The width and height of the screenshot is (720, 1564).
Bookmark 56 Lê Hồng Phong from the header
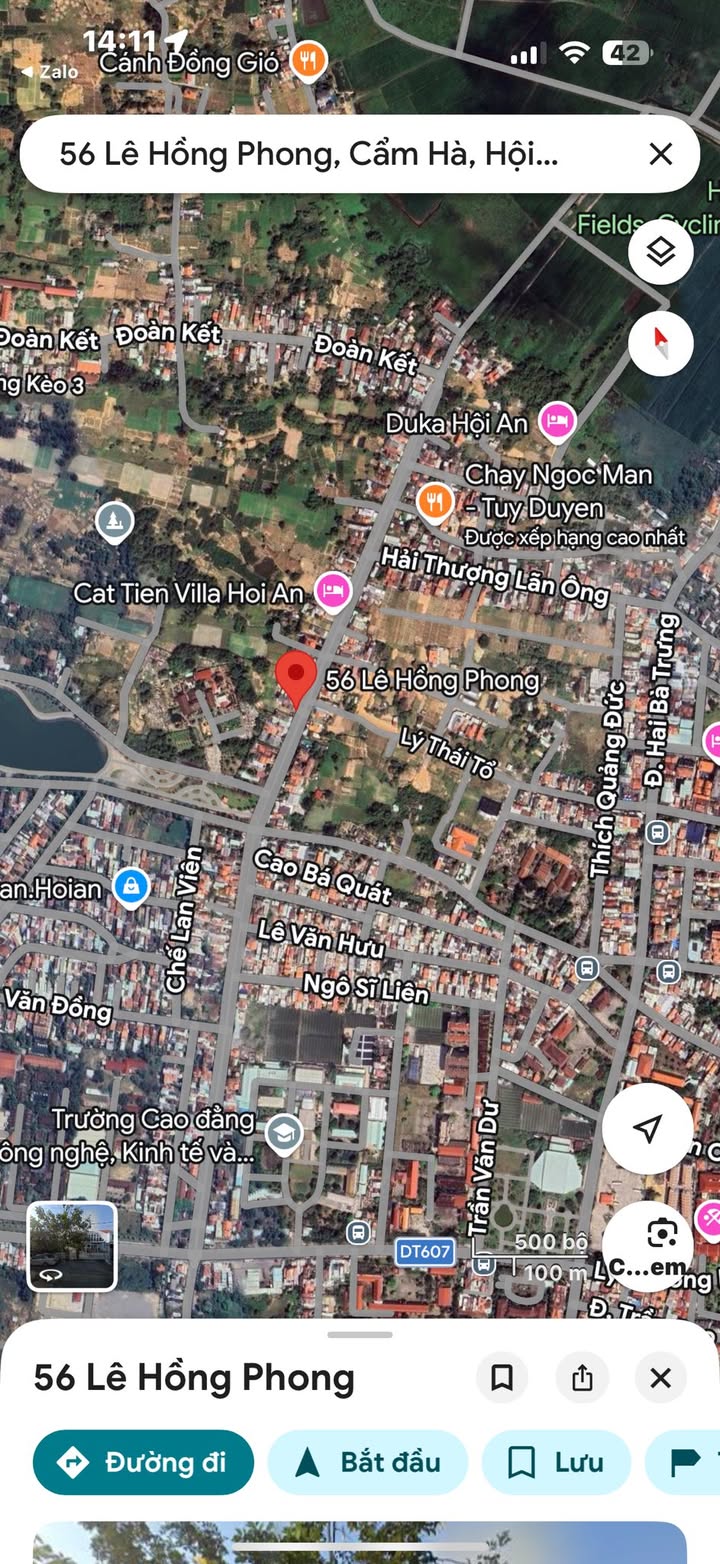point(502,1378)
